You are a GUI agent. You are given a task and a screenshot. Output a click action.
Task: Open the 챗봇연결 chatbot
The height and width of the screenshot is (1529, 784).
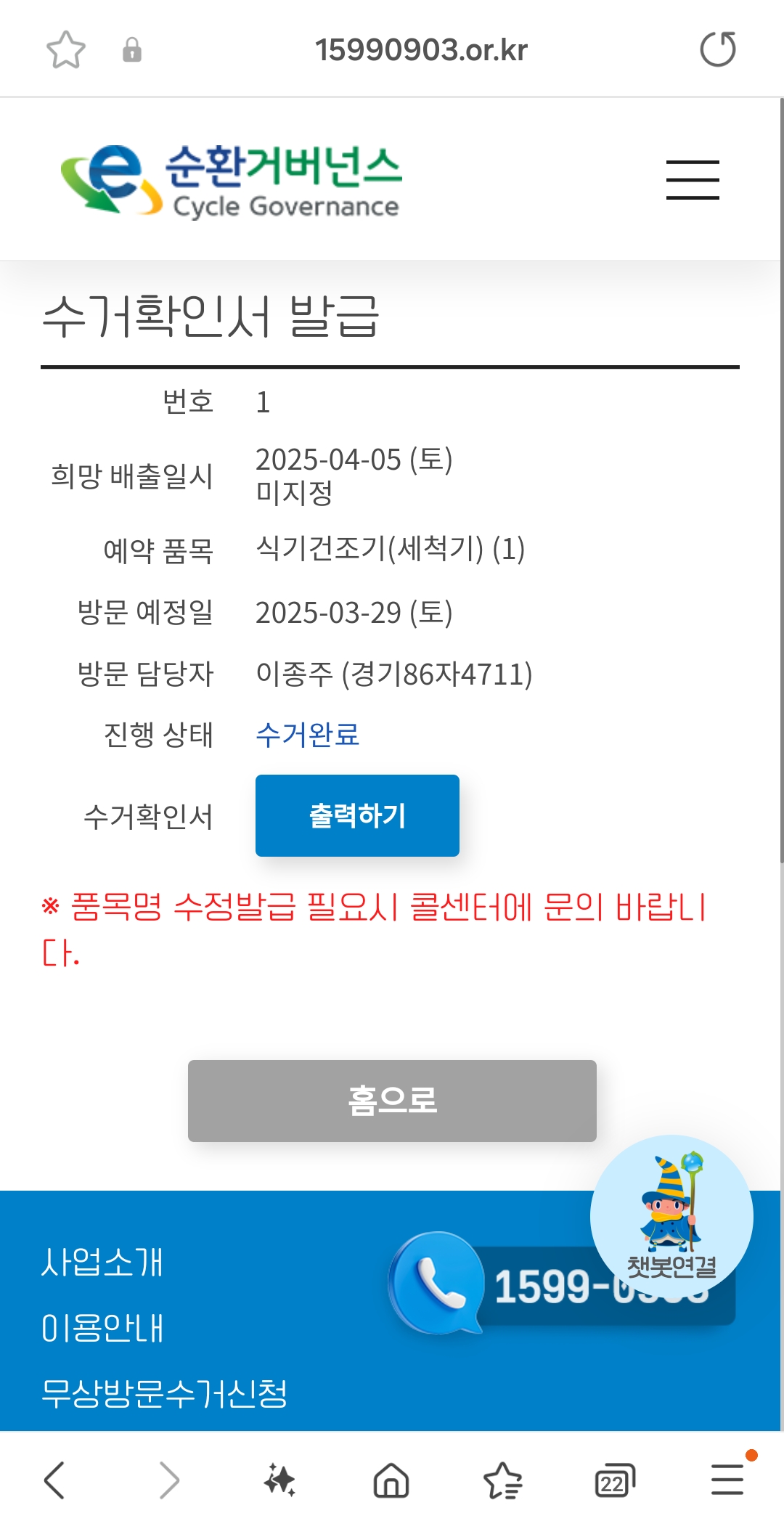(x=671, y=1216)
